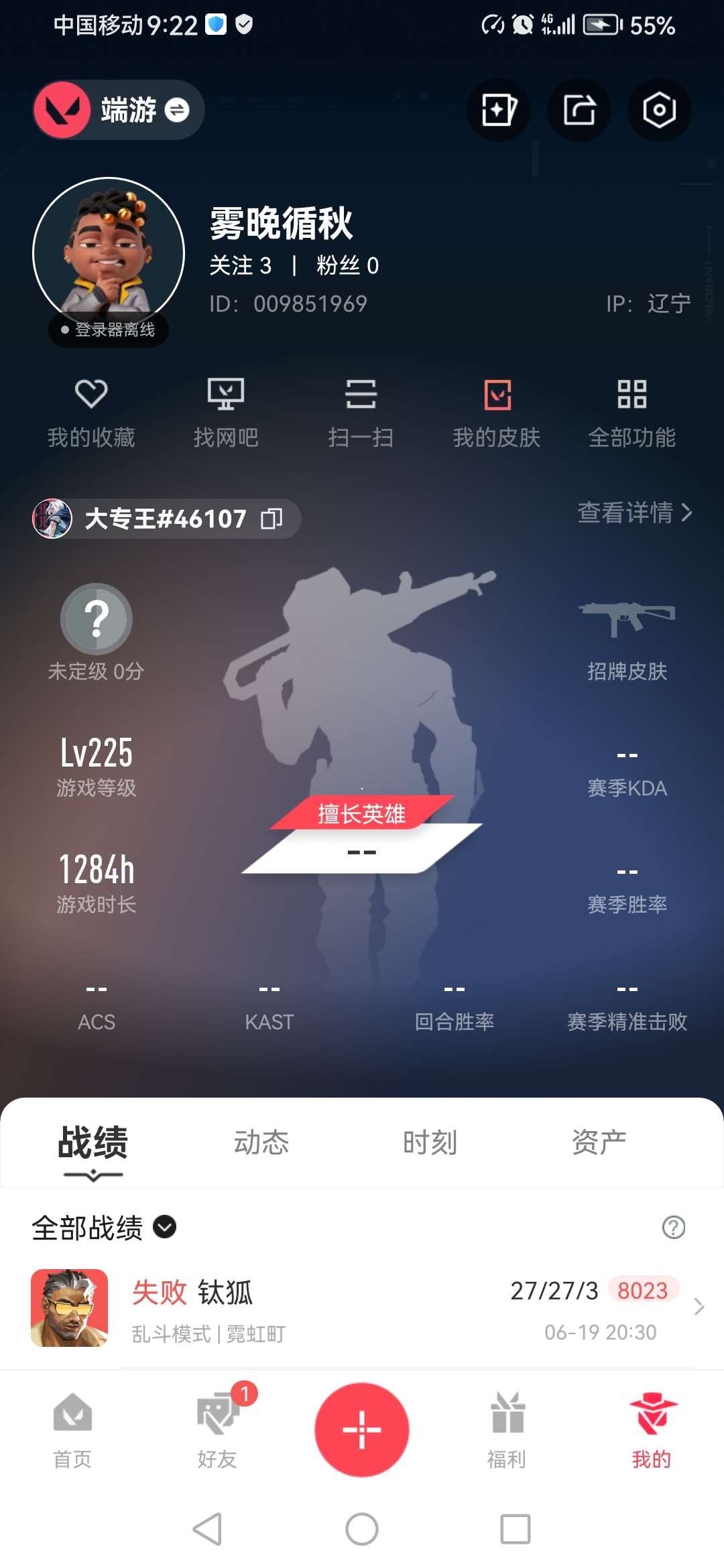The width and height of the screenshot is (724, 1568).
Task: Tap the red plus create button
Action: click(362, 1429)
